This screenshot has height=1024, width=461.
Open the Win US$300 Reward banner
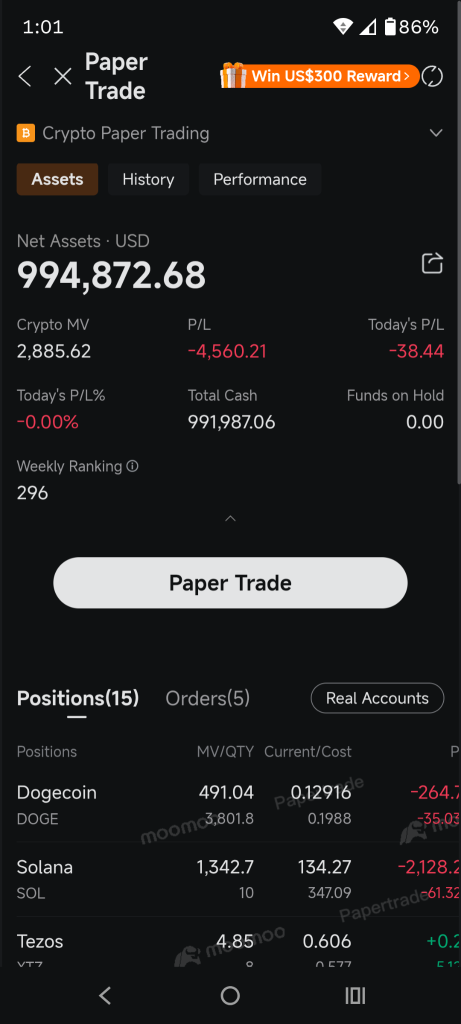click(319, 76)
